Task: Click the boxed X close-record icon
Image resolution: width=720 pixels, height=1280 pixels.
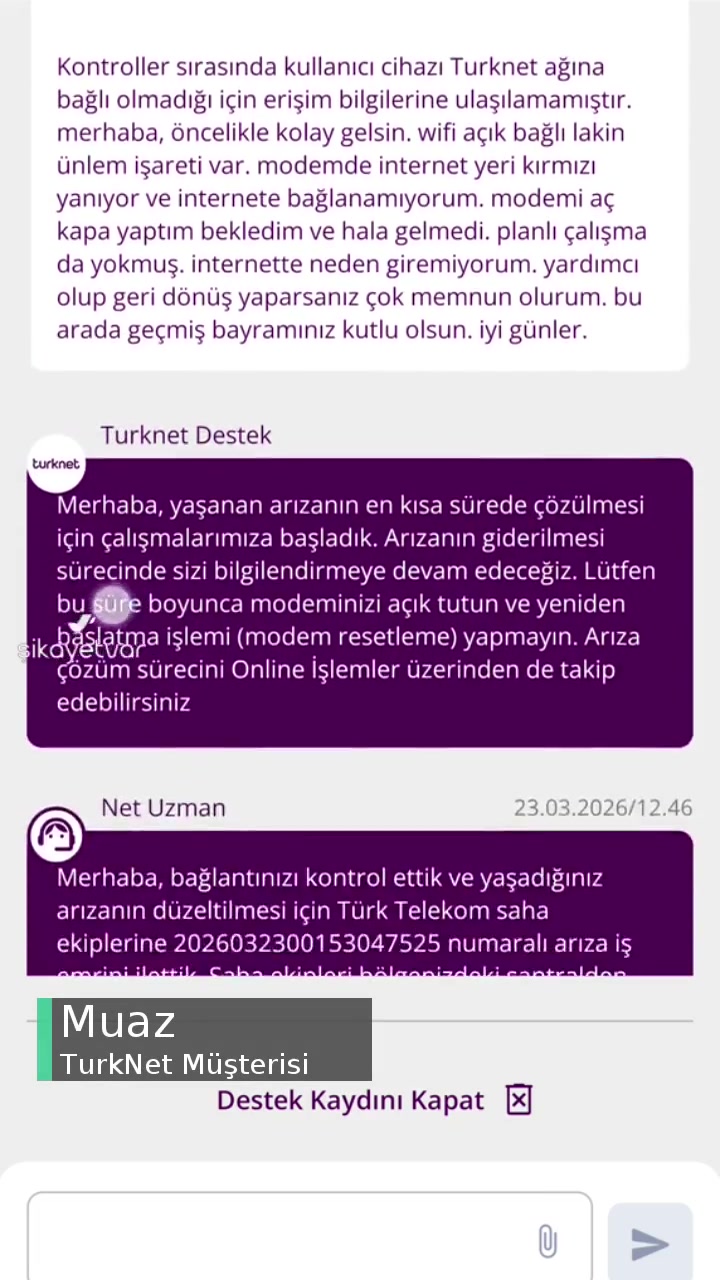Action: [519, 1099]
